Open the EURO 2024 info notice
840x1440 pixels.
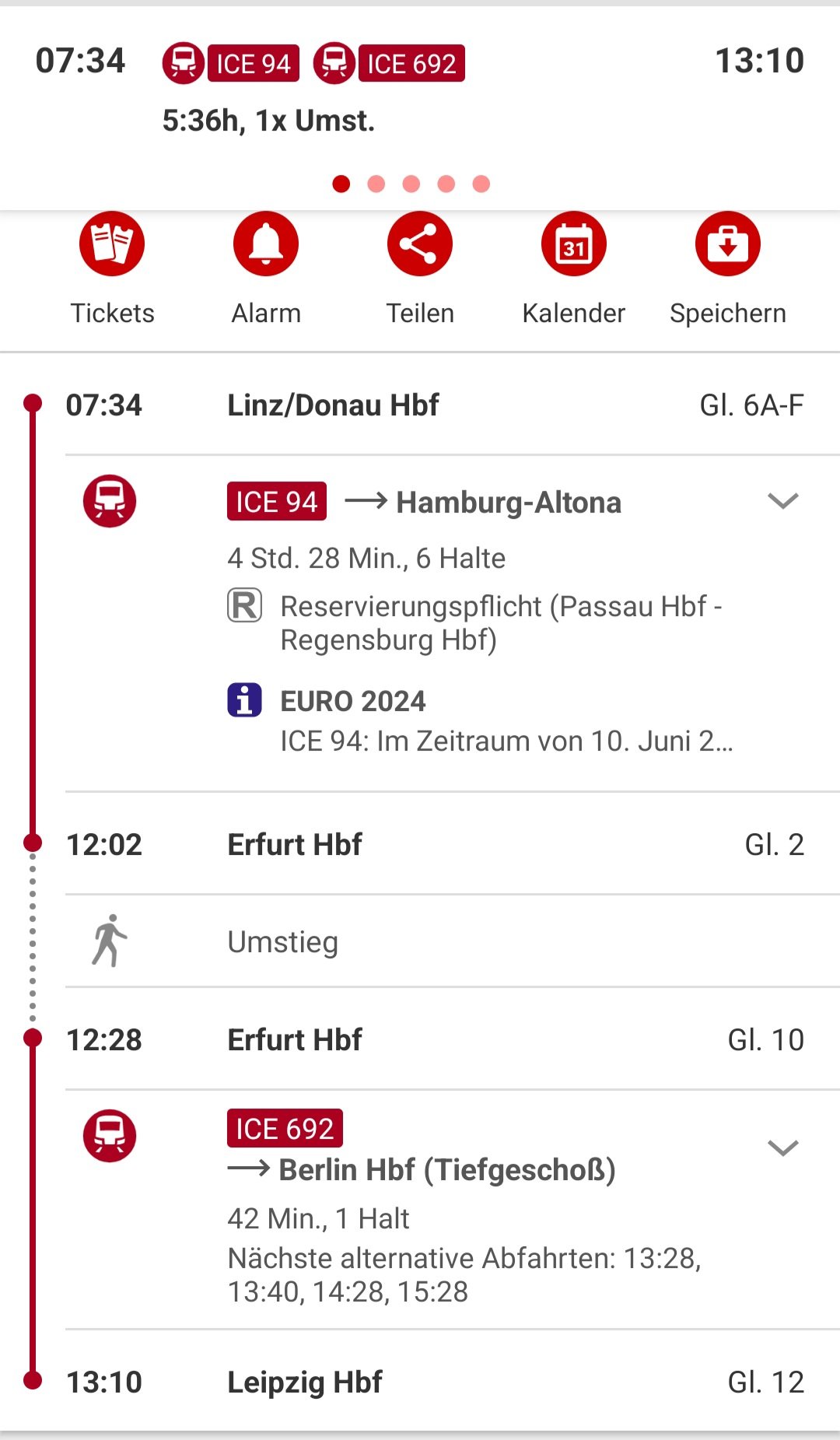[x=480, y=720]
